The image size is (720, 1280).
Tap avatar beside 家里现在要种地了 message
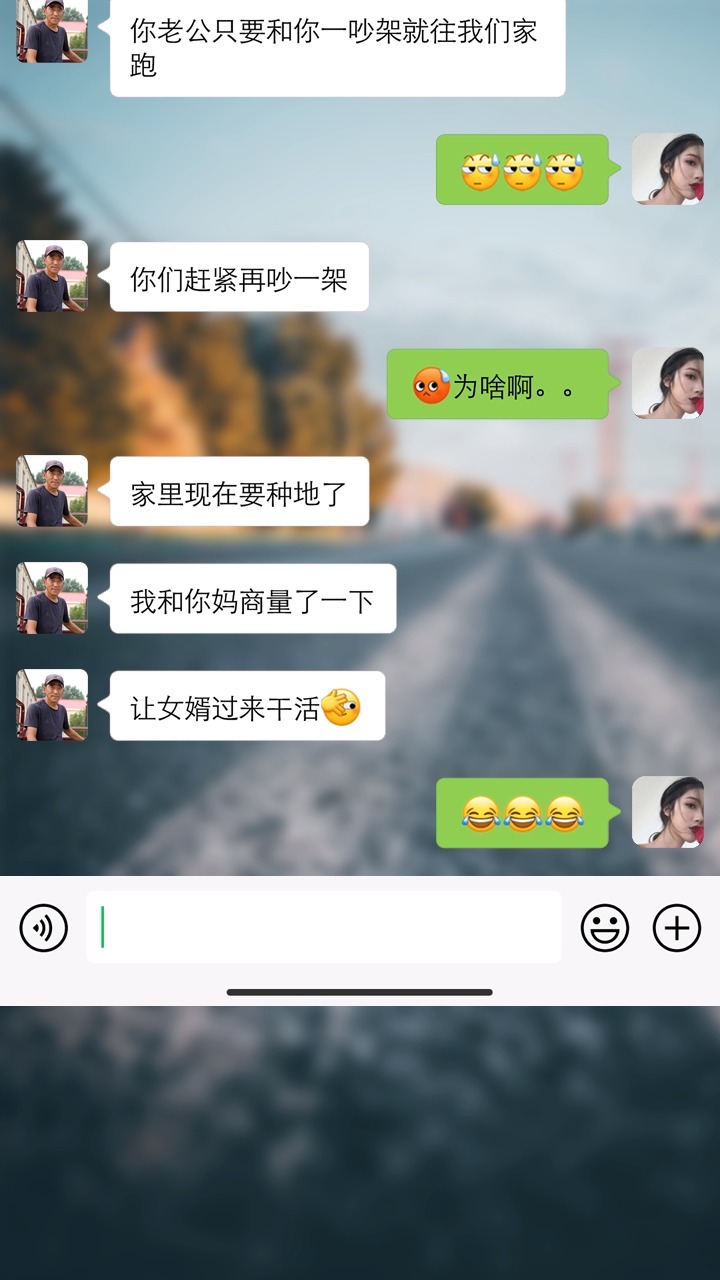click(52, 491)
